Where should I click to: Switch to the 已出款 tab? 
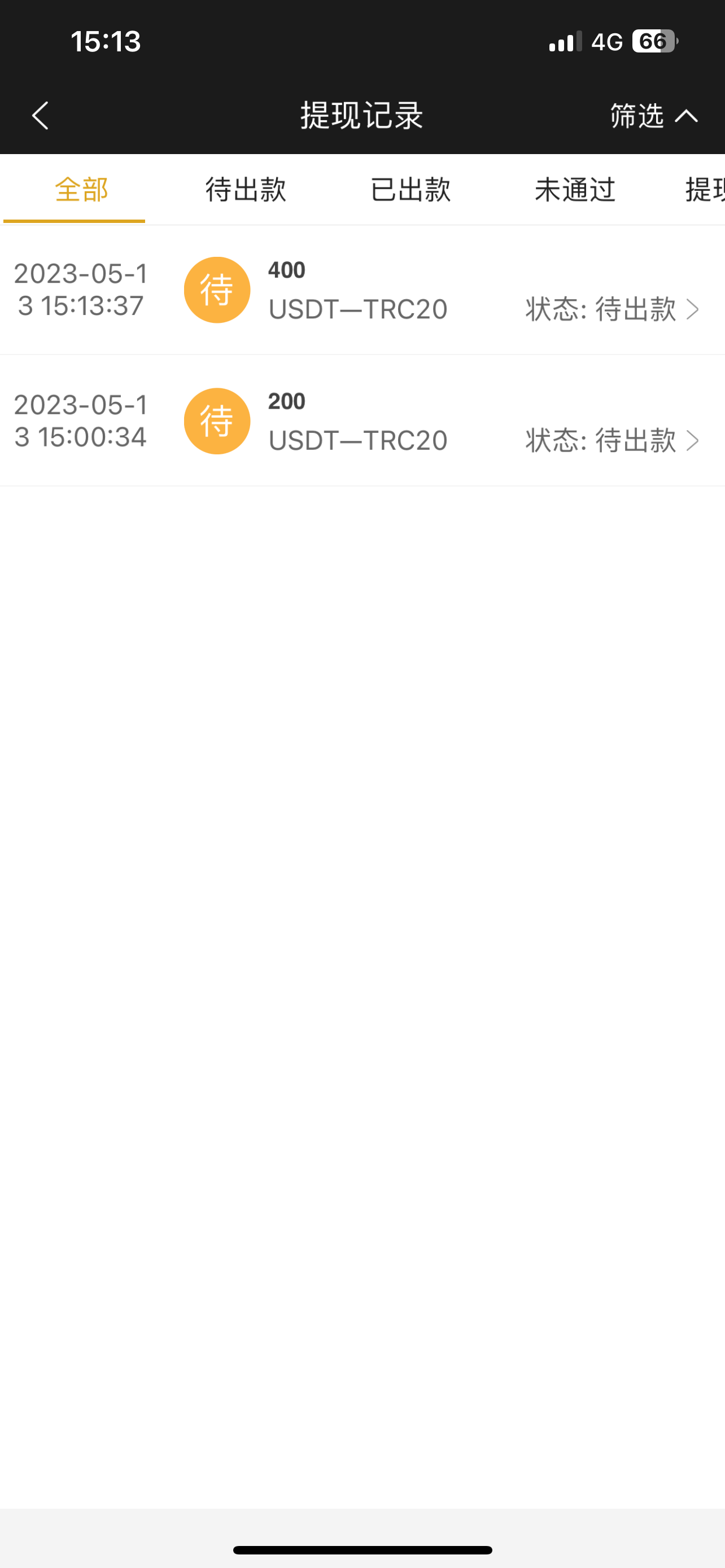410,189
